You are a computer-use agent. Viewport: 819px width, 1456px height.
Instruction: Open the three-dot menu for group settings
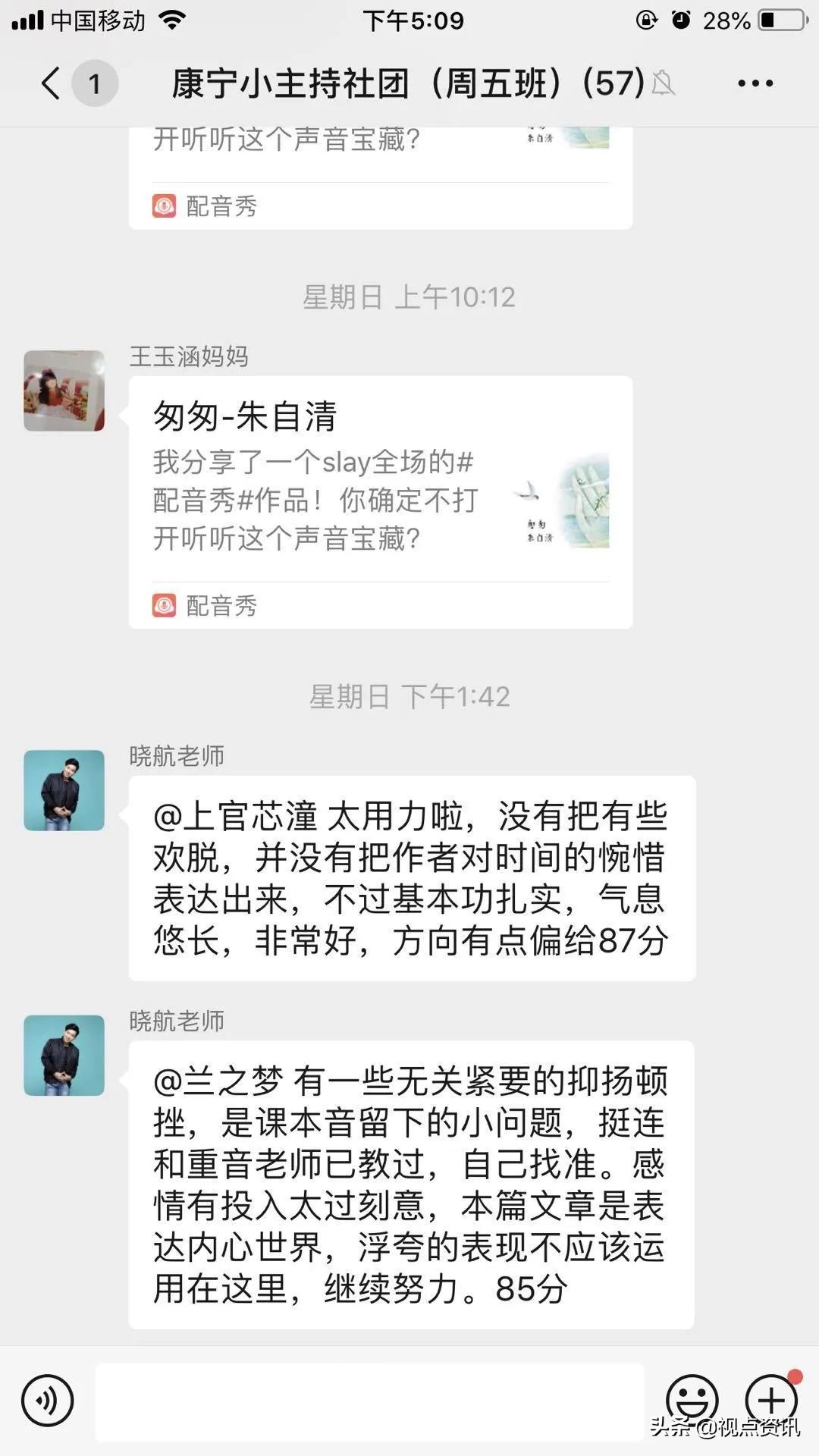click(x=756, y=83)
